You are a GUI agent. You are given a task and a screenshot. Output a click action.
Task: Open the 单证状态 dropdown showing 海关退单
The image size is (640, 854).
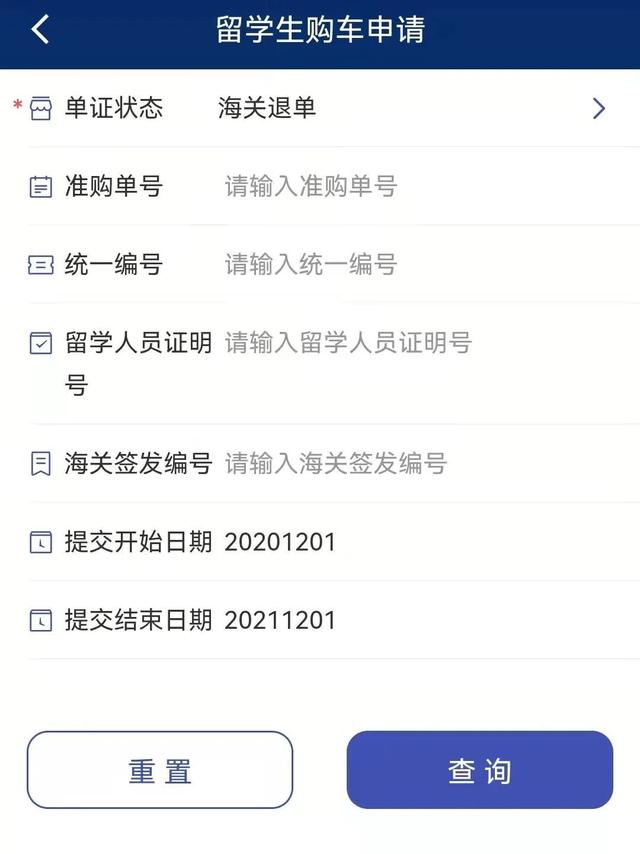[400, 108]
